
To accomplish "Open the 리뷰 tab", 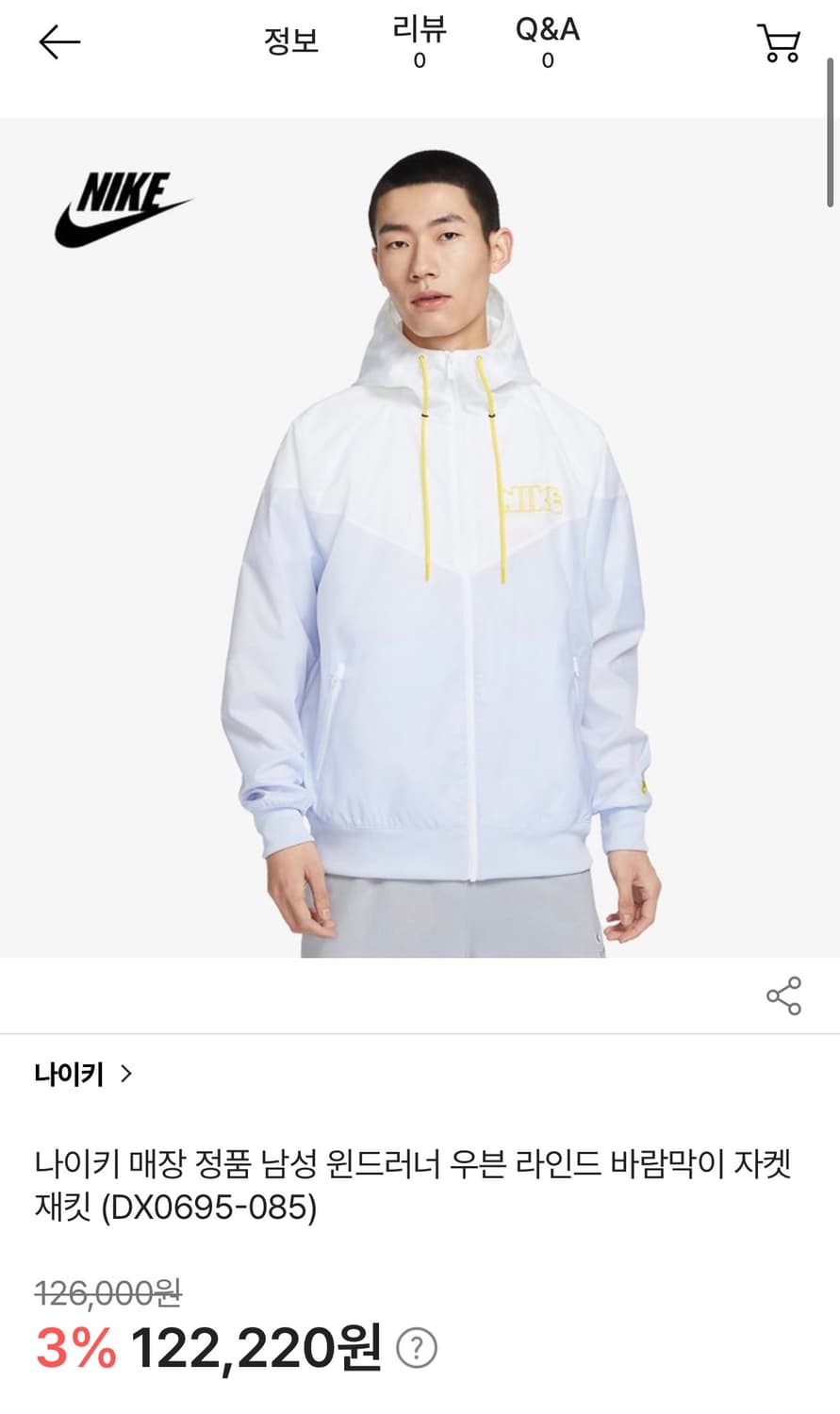I will click(420, 42).
